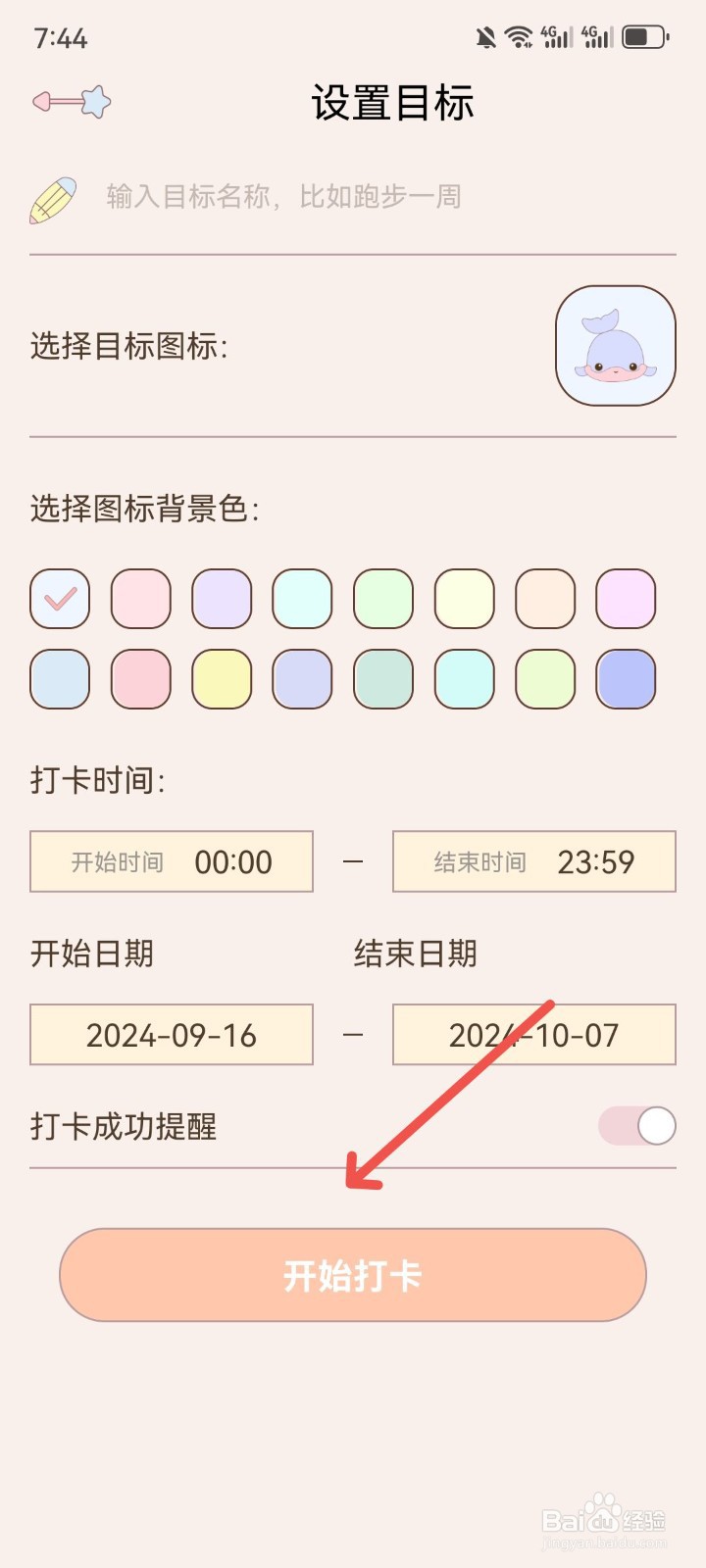706x1568 pixels.
Task: Tap the Wi-Fi icon in the status bar
Action: 517,36
